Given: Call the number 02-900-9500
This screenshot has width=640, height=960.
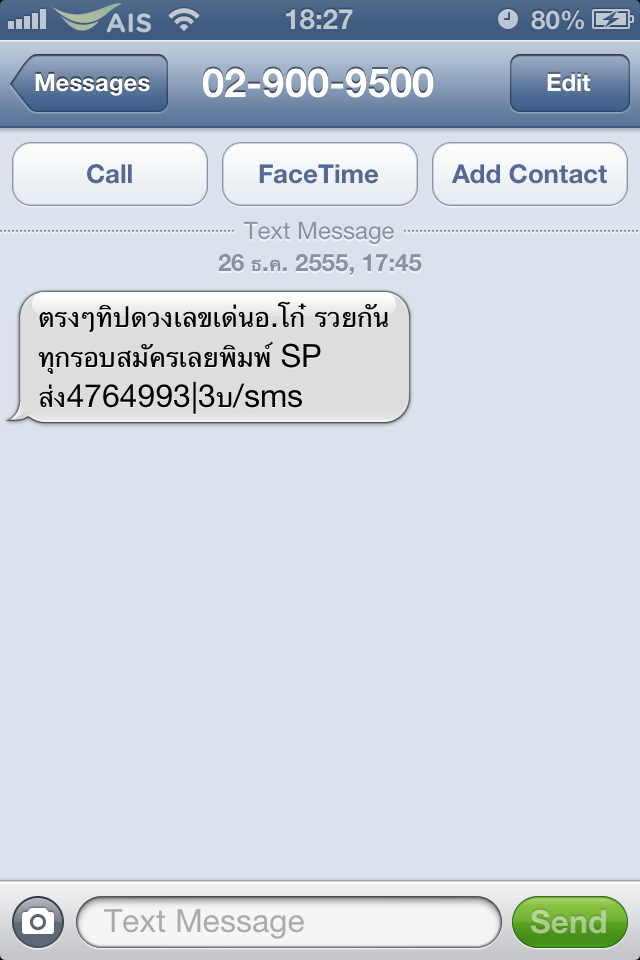Looking at the screenshot, I should pyautogui.click(x=110, y=174).
